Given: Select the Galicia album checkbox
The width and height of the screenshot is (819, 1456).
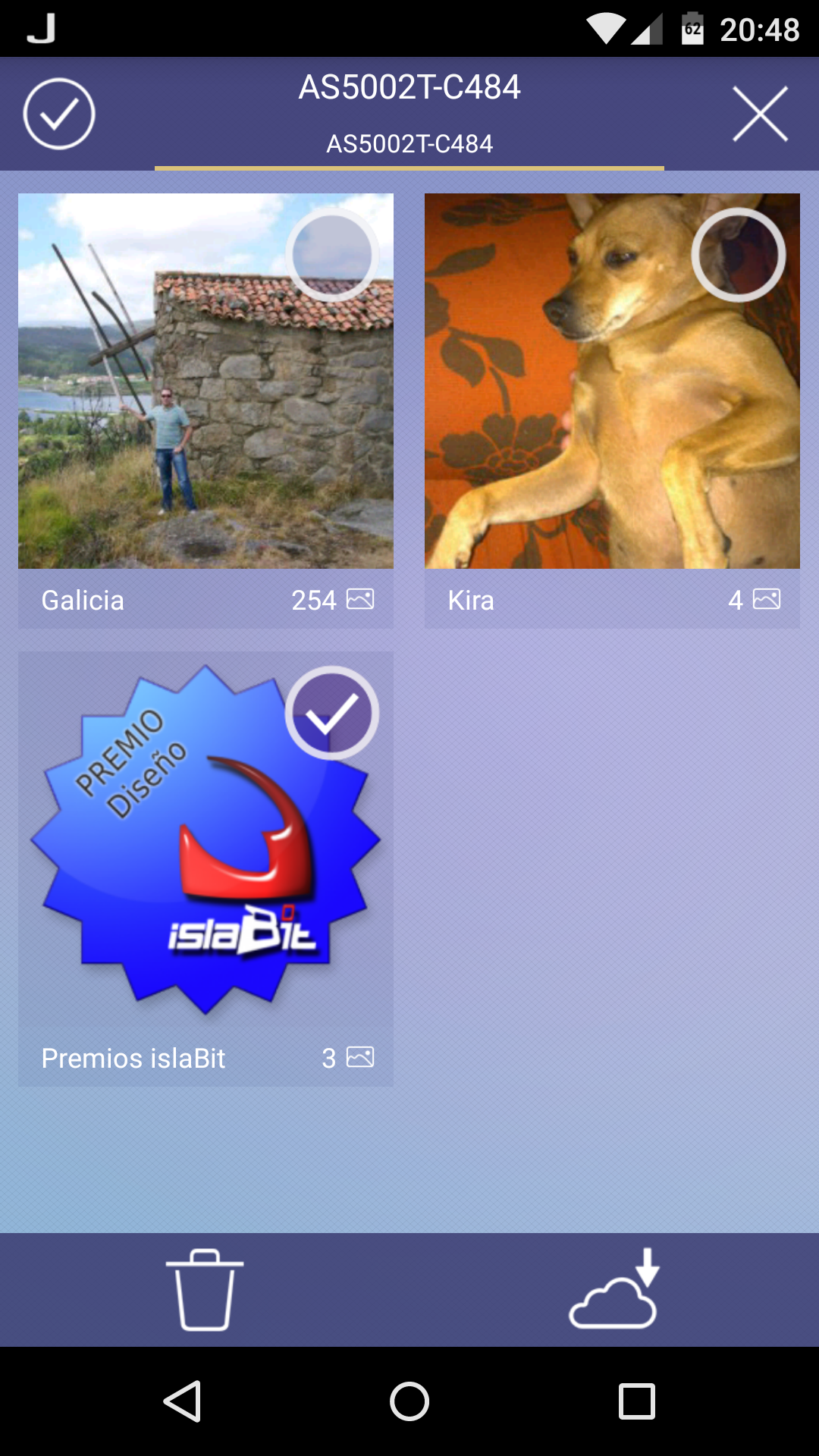Looking at the screenshot, I should pyautogui.click(x=331, y=255).
